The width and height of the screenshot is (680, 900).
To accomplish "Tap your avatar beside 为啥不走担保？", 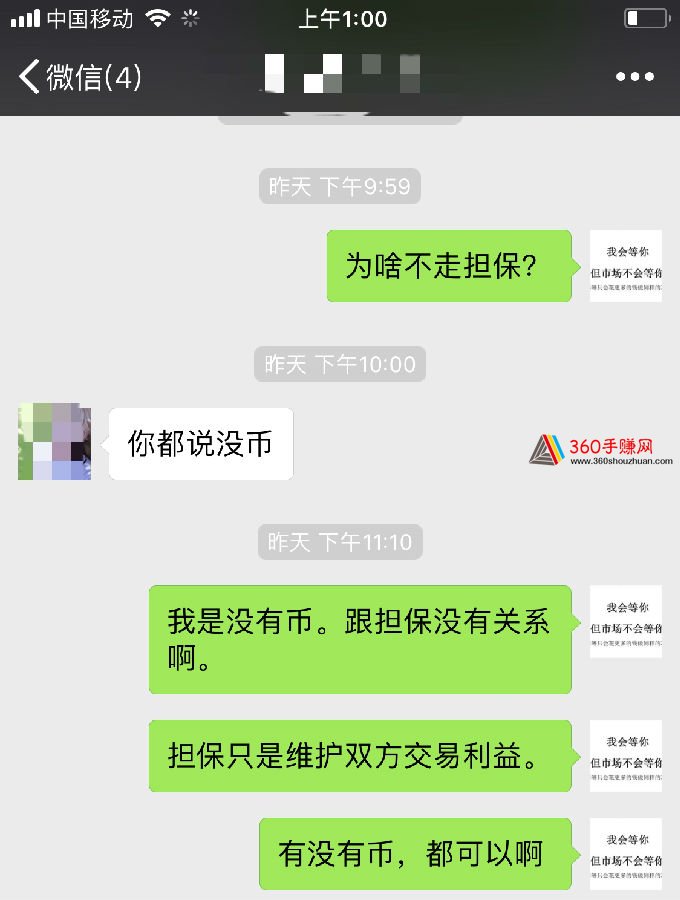I will coord(625,266).
